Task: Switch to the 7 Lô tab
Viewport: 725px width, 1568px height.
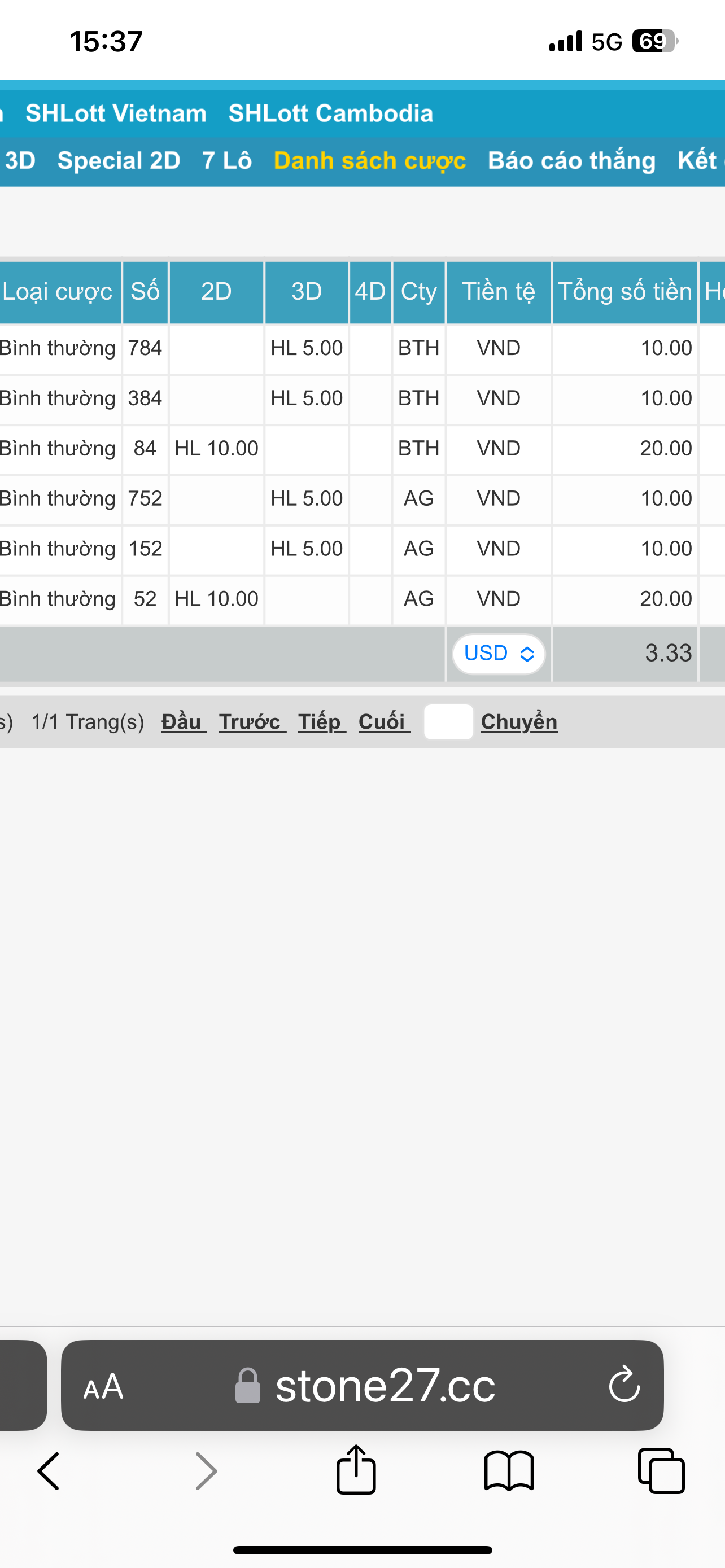Action: pos(227,161)
